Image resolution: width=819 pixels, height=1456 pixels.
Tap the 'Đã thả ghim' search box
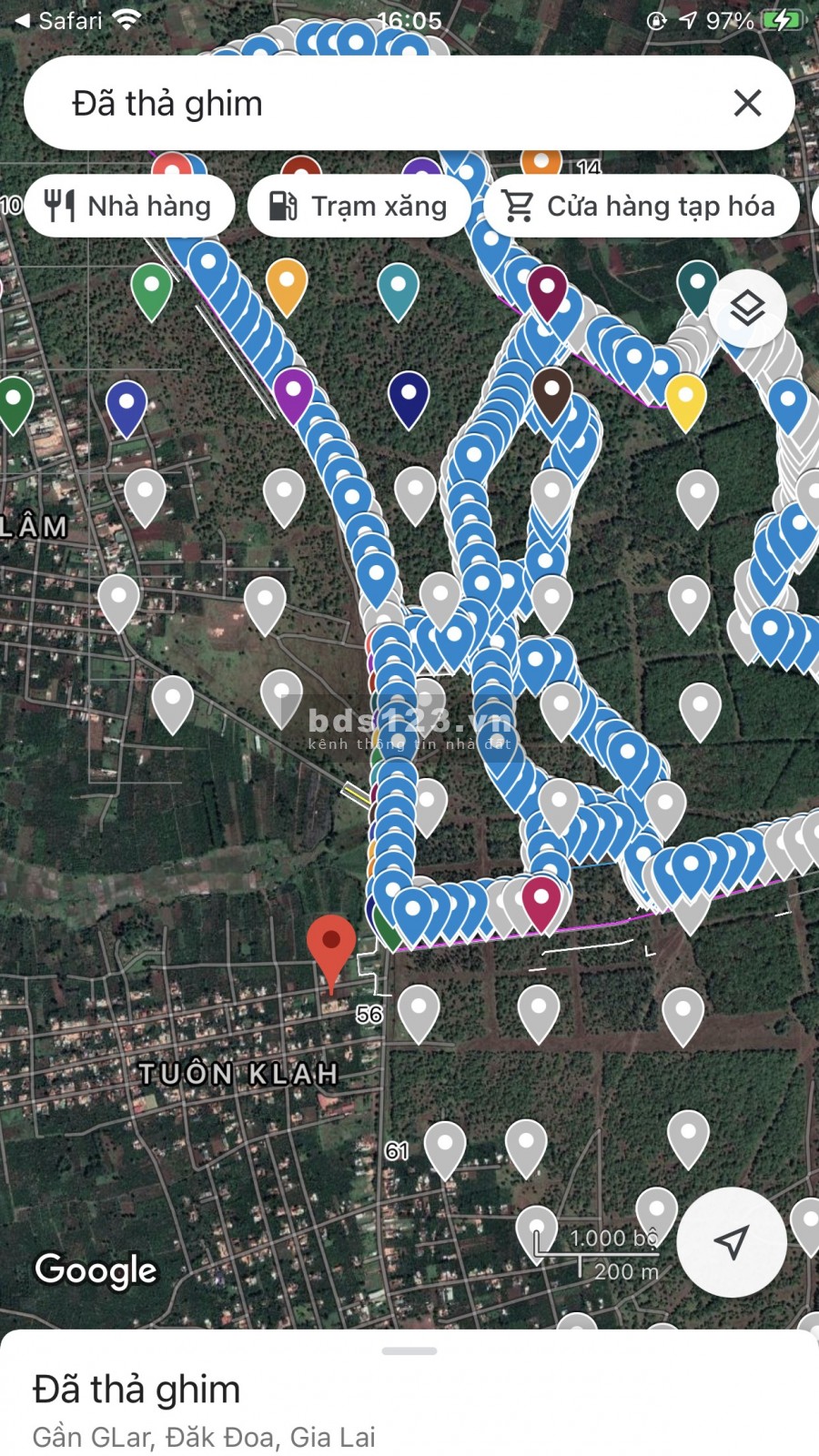364,103
